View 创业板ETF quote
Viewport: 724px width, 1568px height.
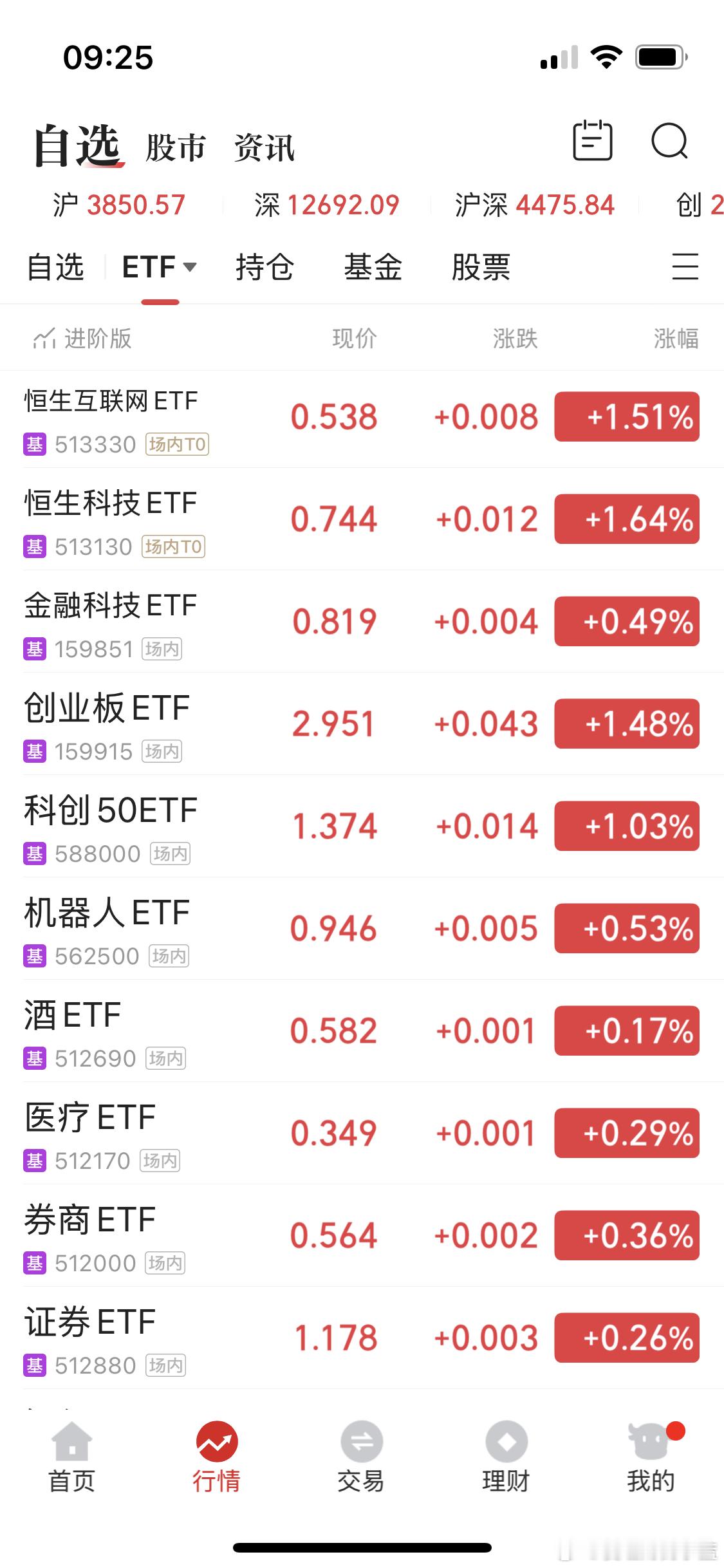[x=107, y=709]
